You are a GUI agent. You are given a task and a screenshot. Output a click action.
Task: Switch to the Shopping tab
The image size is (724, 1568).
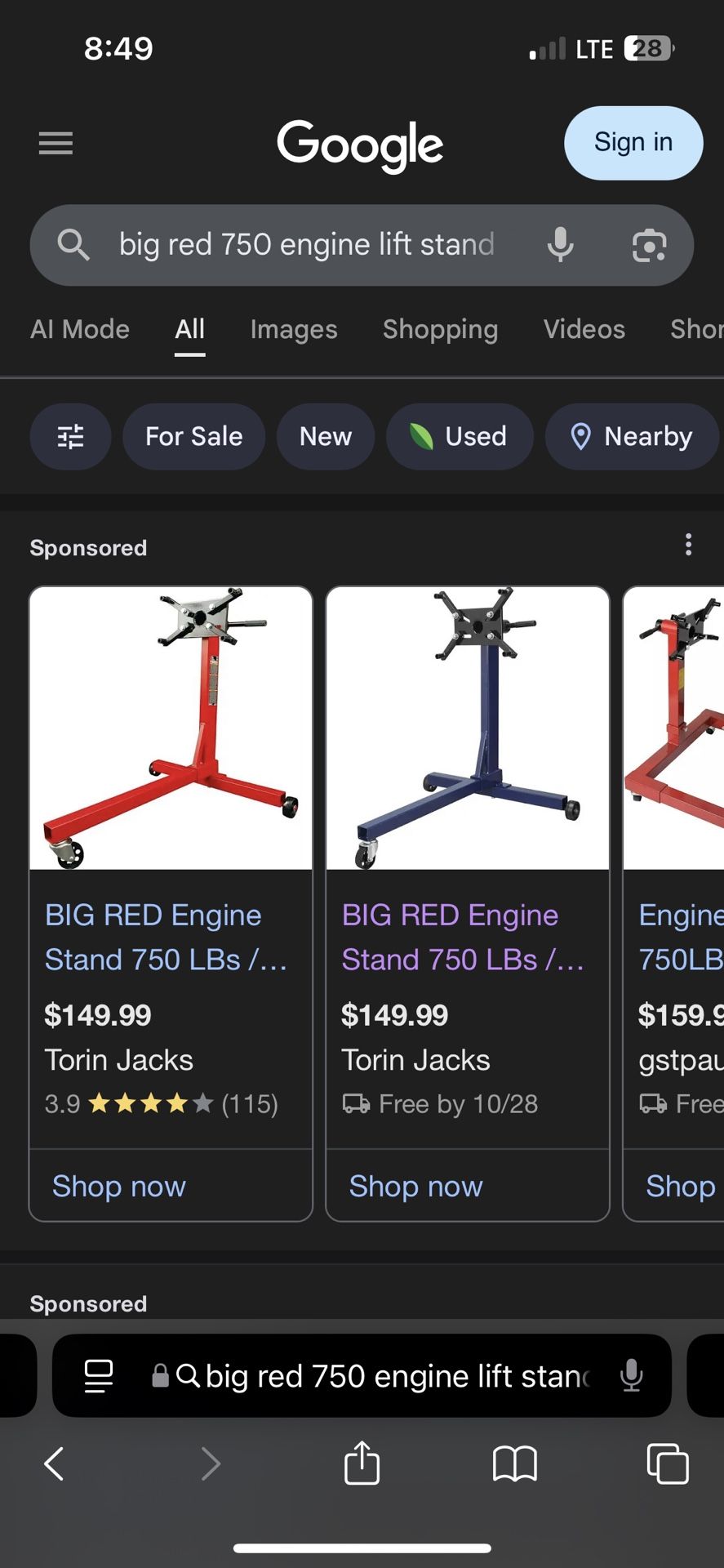(440, 329)
